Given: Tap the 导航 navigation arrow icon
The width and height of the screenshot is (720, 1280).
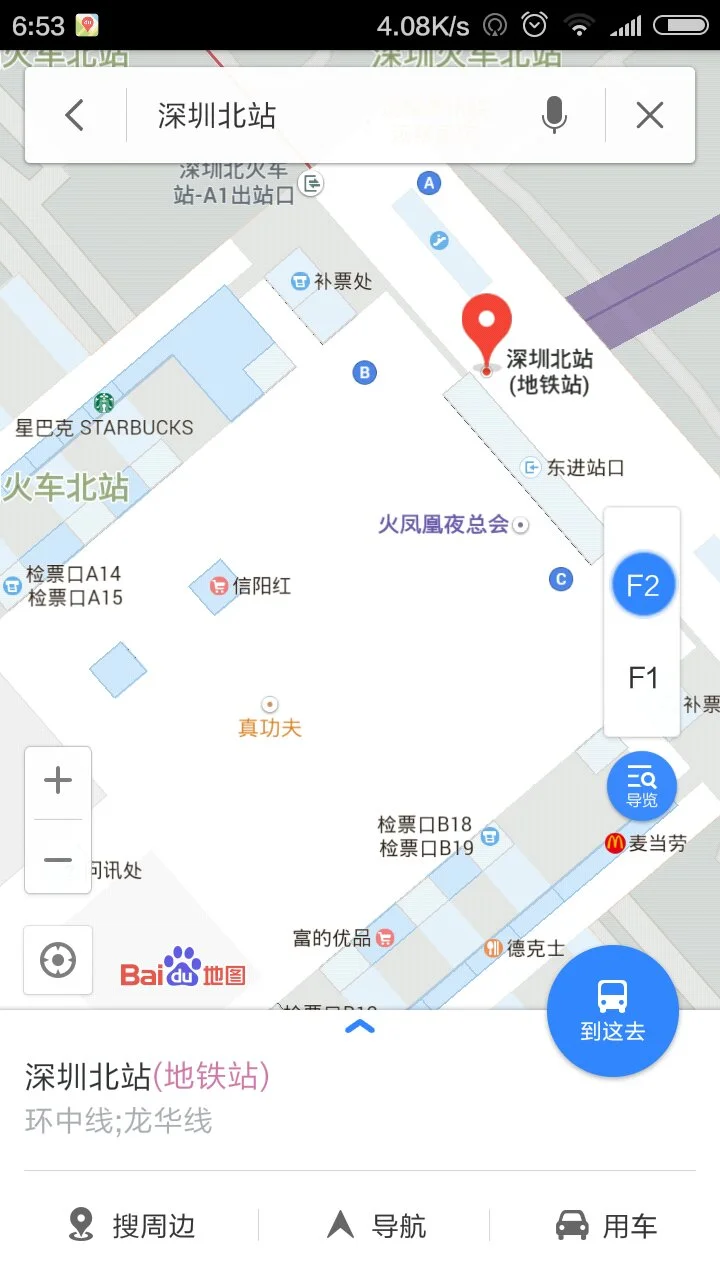Looking at the screenshot, I should [x=340, y=1224].
